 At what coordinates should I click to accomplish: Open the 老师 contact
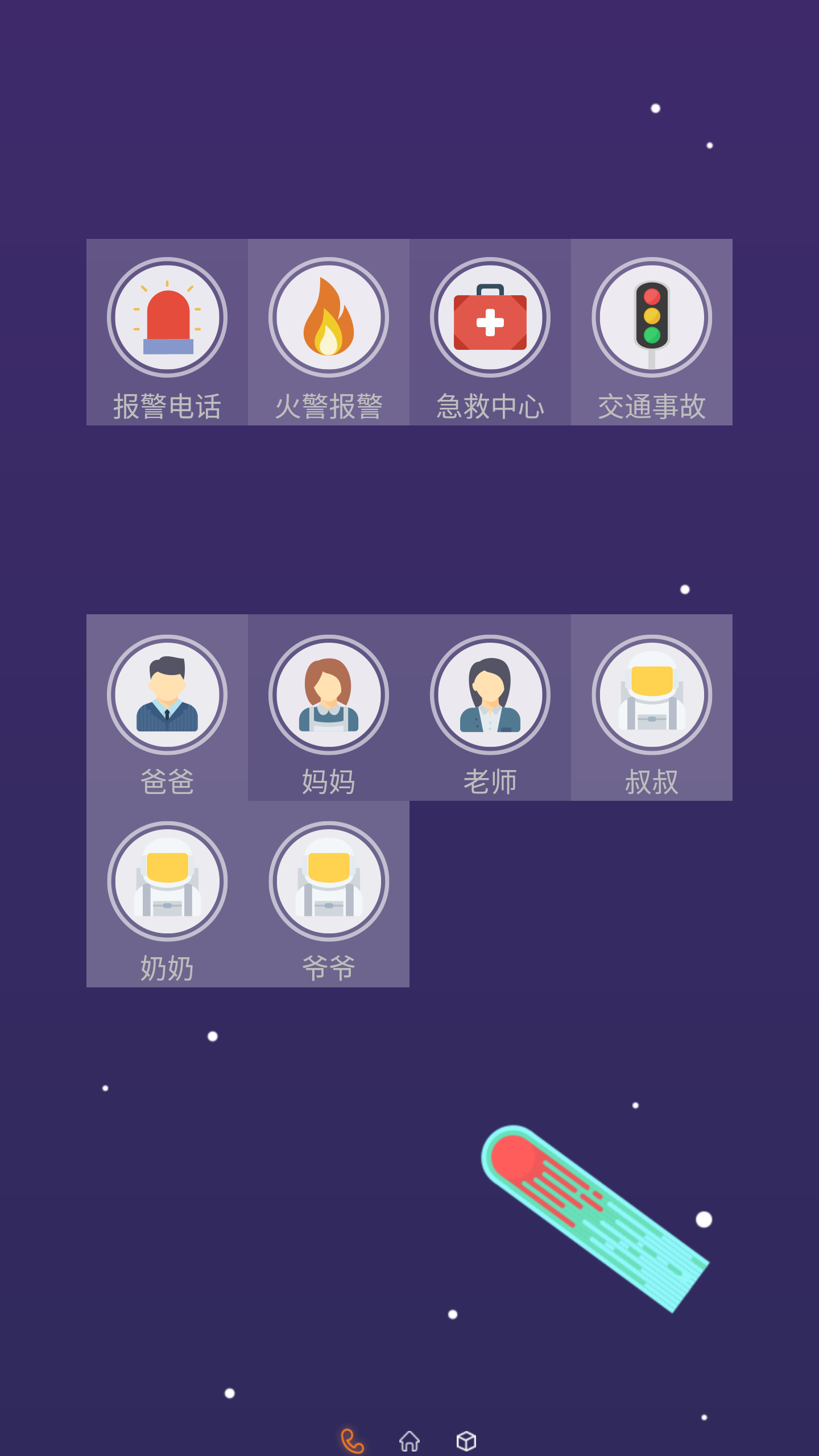pos(490,707)
